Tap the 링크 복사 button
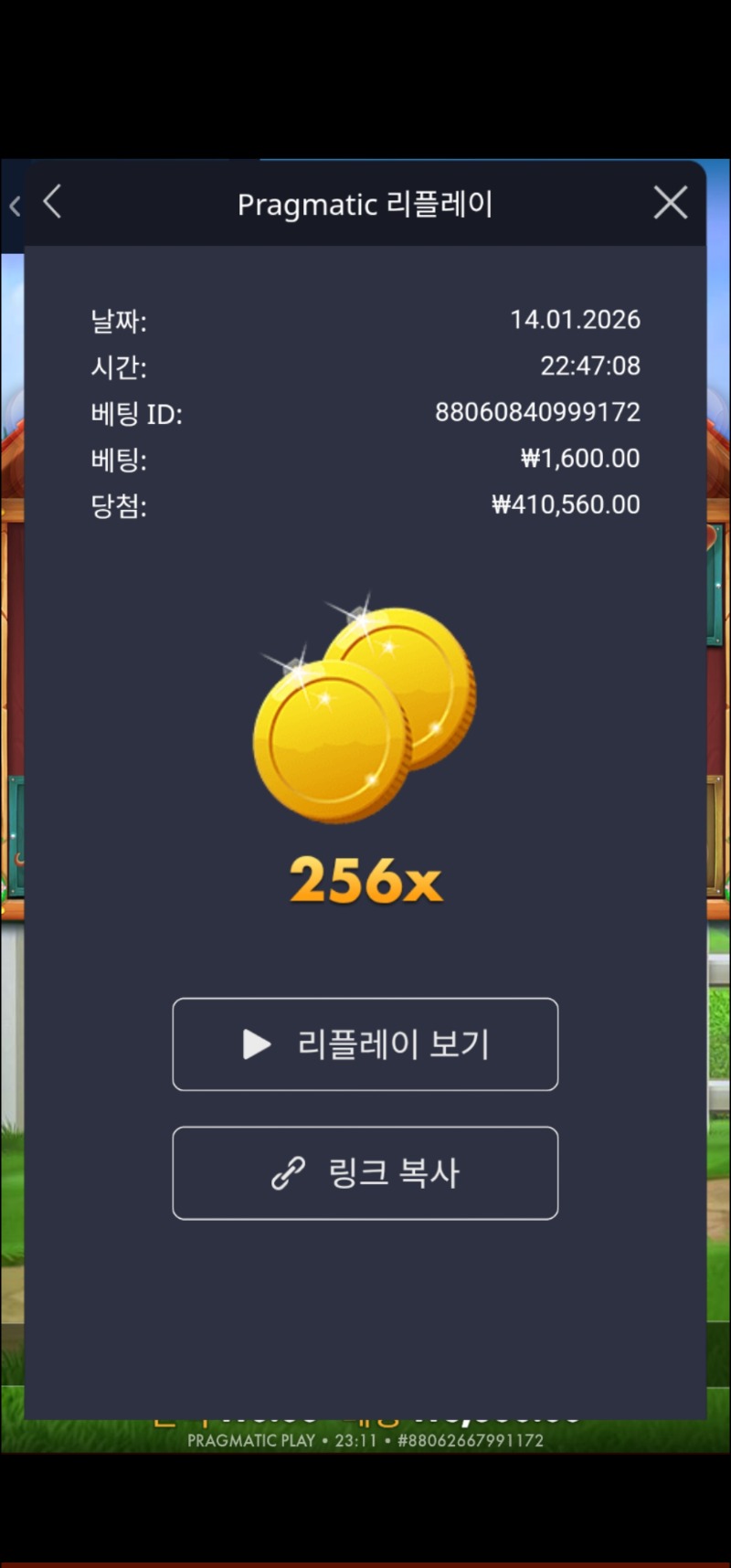This screenshot has width=731, height=1568. click(365, 1173)
